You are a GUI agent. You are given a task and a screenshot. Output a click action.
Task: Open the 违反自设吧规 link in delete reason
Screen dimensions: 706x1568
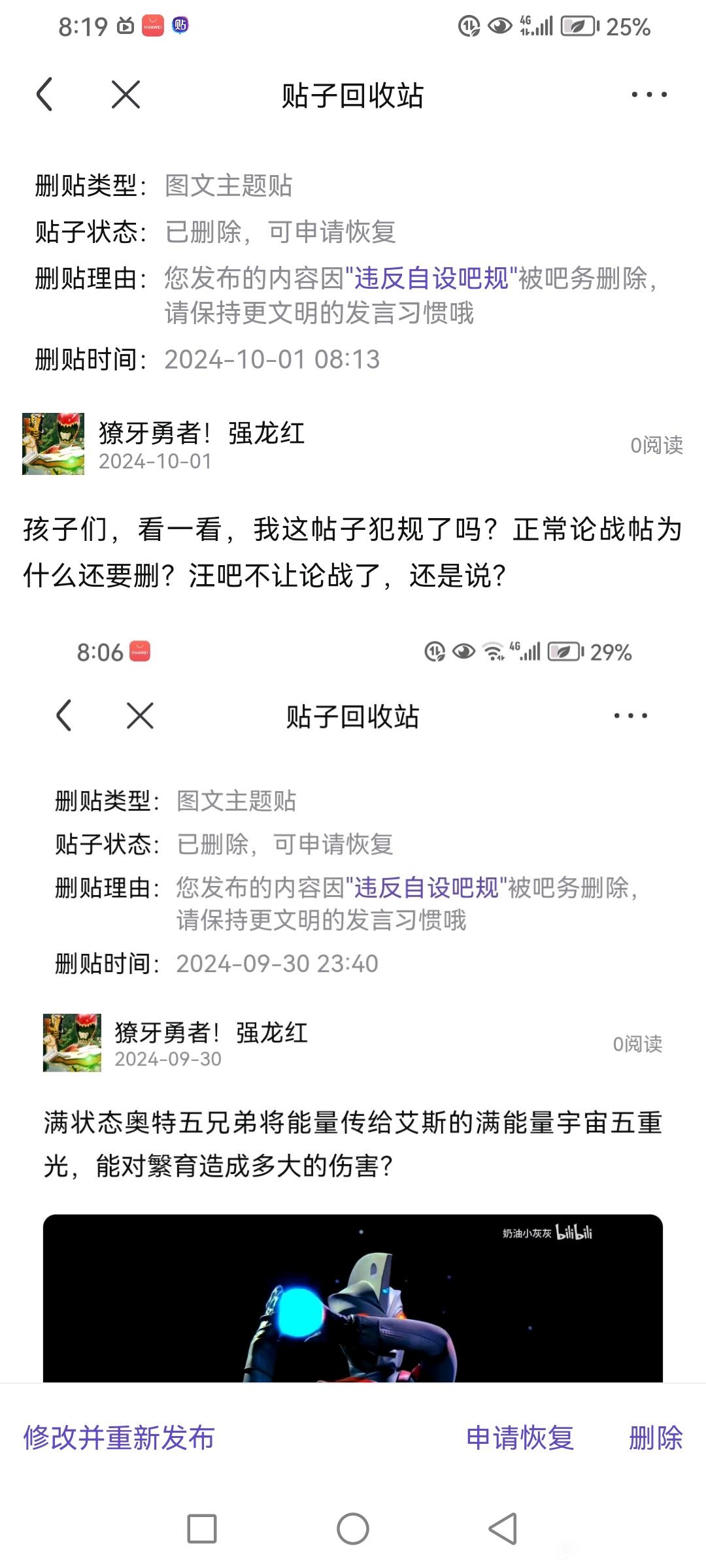[x=431, y=279]
